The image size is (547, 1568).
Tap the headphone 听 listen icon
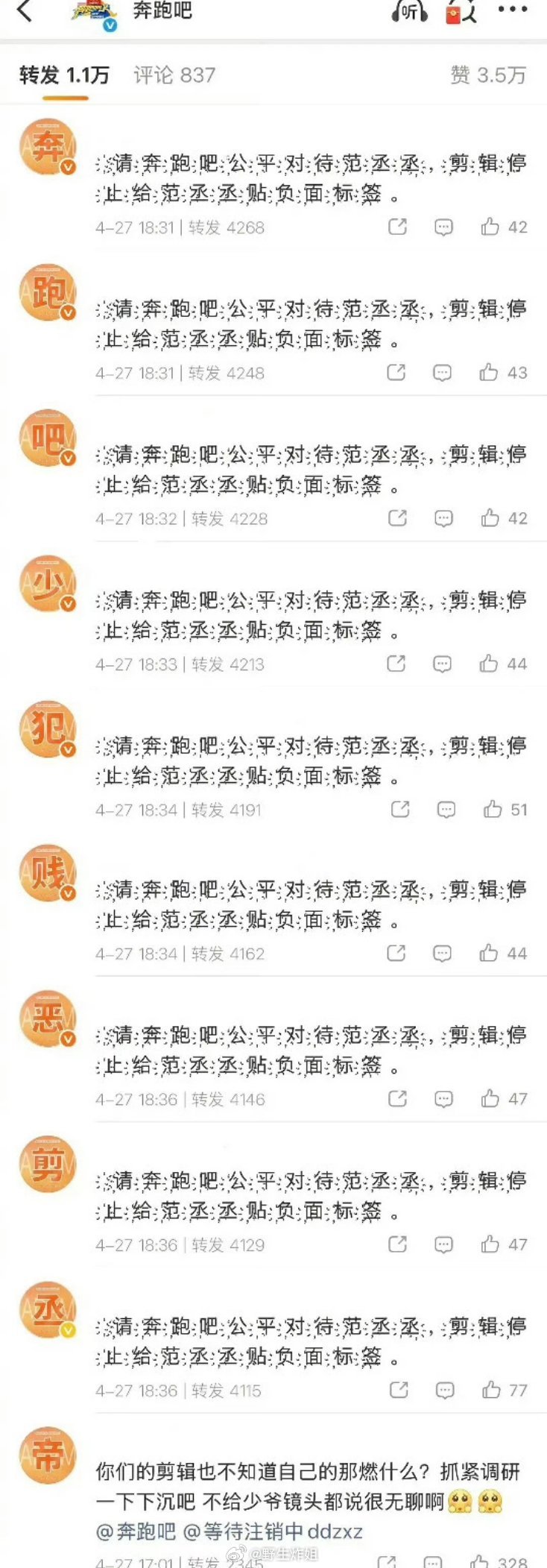408,13
